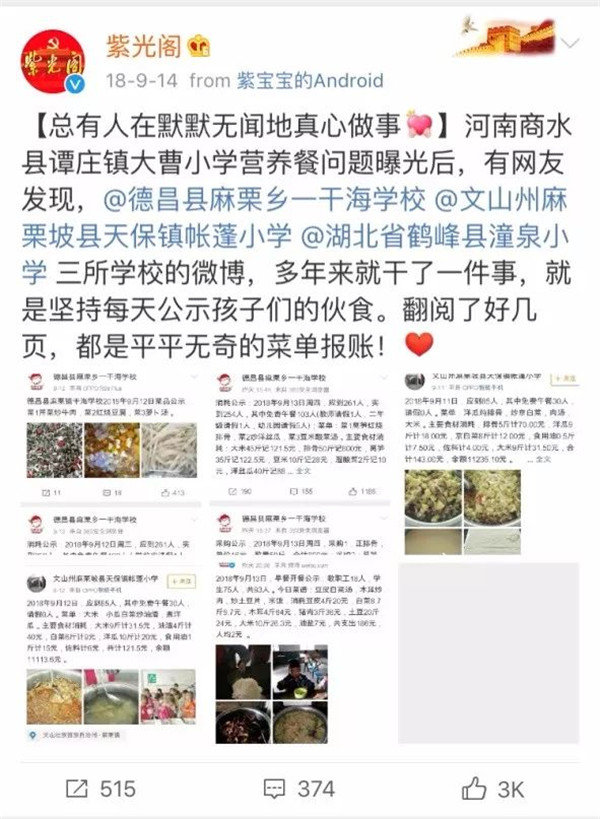Image resolution: width=600 pixels, height=819 pixels.
Task: Open the 374 comments
Action: [x=298, y=788]
